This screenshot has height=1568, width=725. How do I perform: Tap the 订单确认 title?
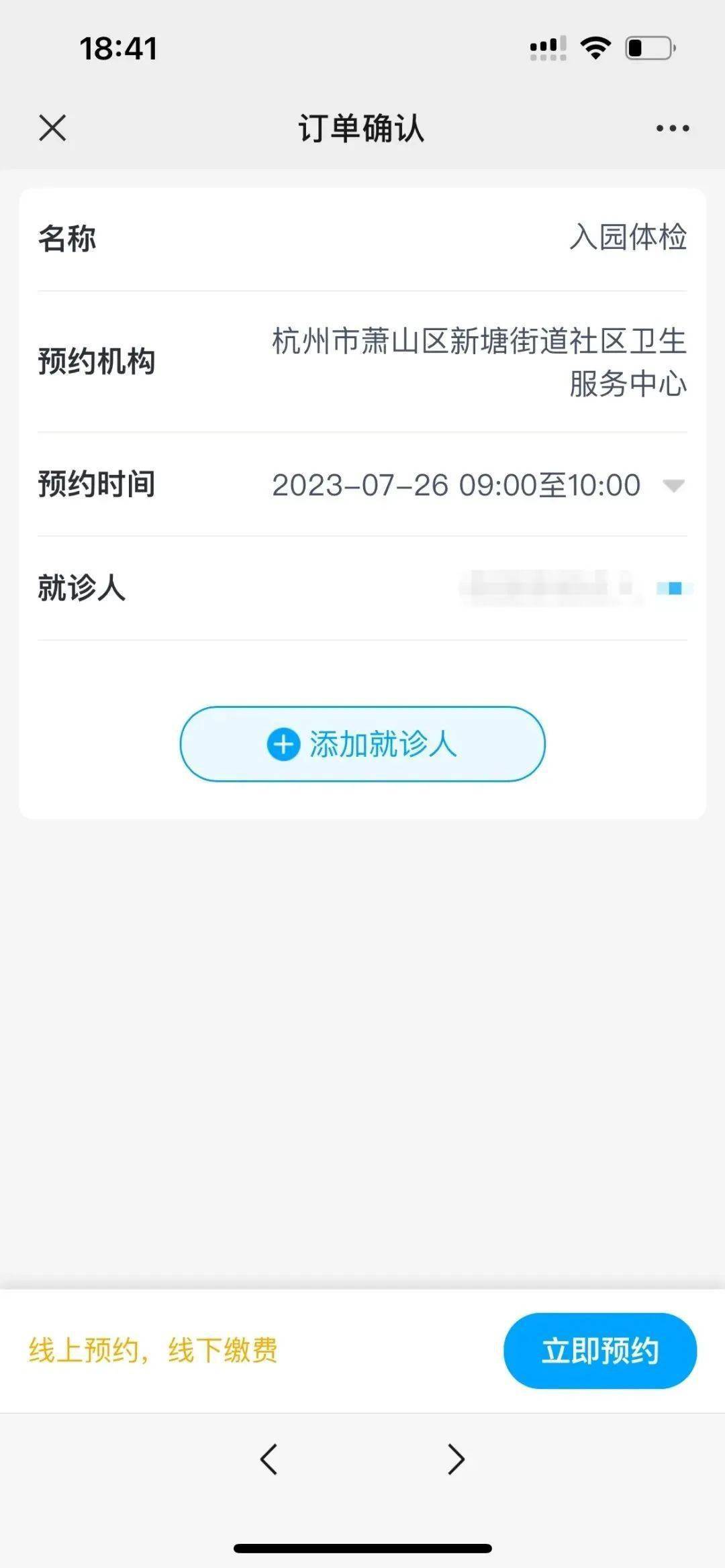[x=362, y=129]
